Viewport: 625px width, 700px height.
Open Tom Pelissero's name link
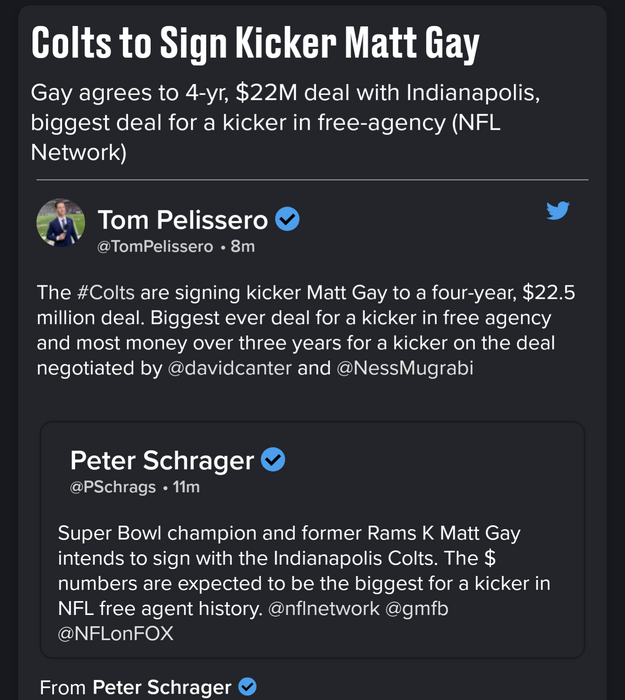pos(183,220)
